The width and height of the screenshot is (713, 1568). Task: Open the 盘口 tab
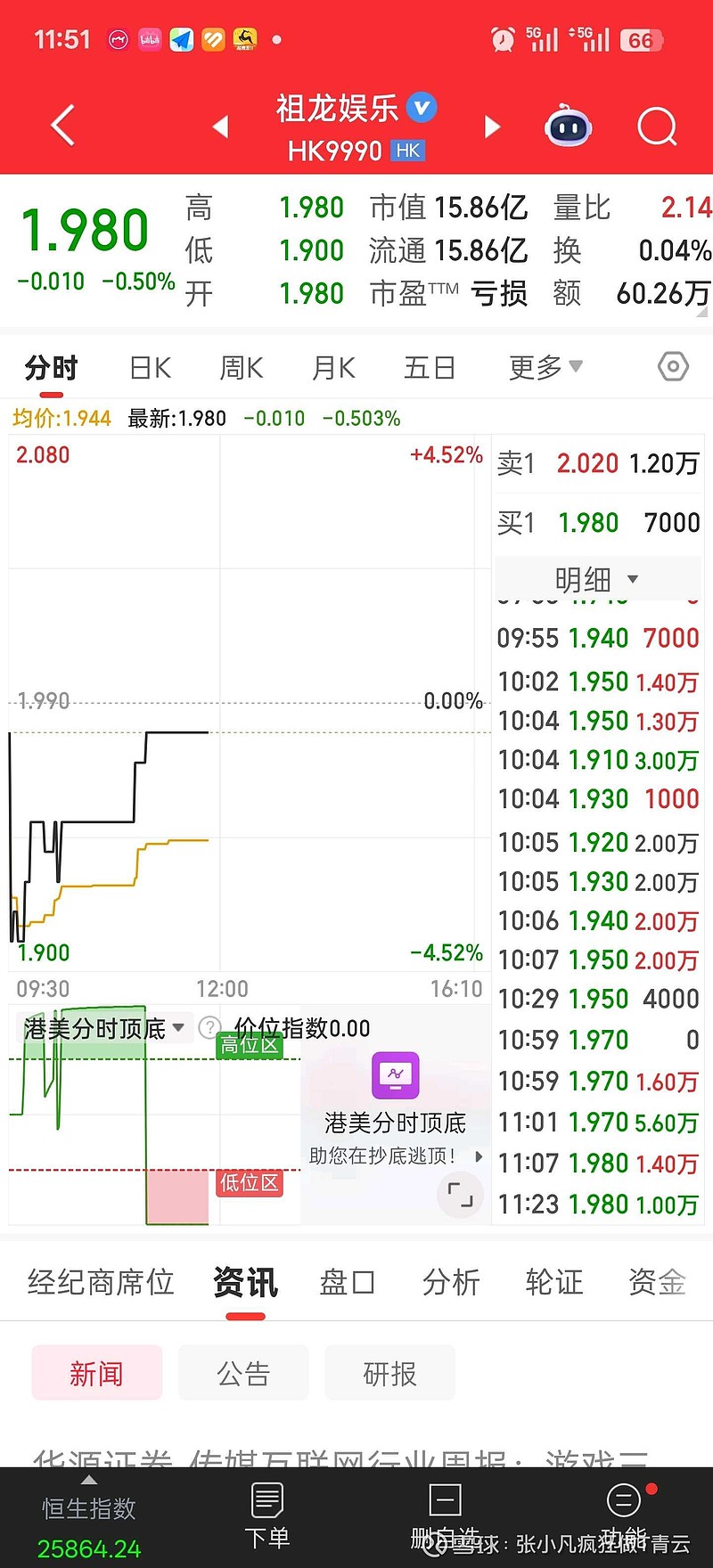(347, 1282)
